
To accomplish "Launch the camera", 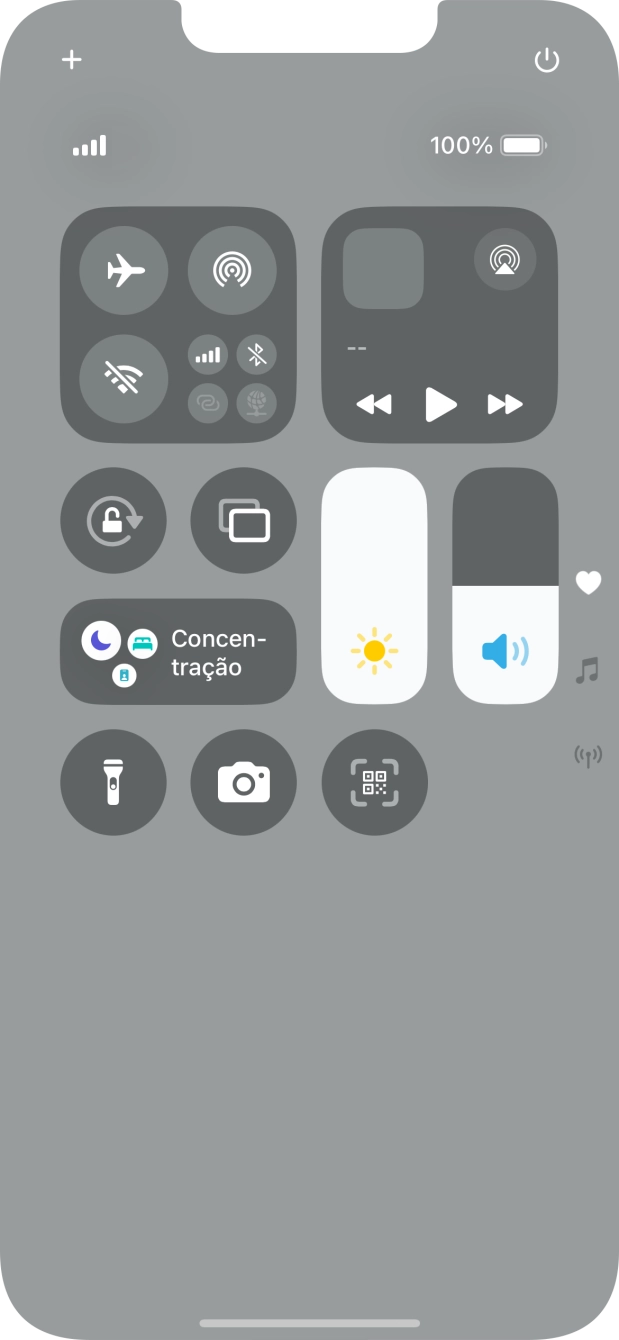I will point(244,782).
